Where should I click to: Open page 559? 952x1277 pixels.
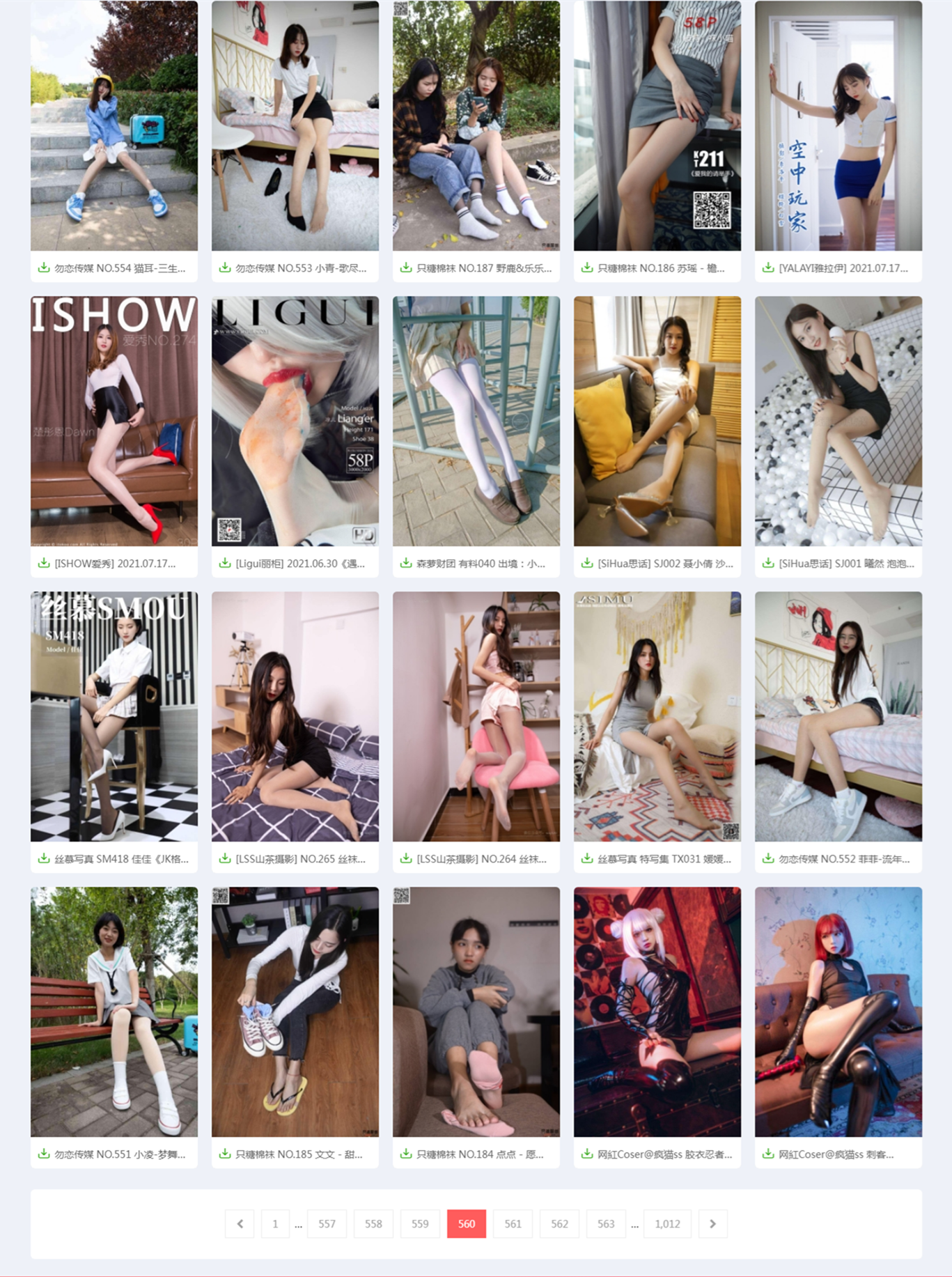(420, 1223)
